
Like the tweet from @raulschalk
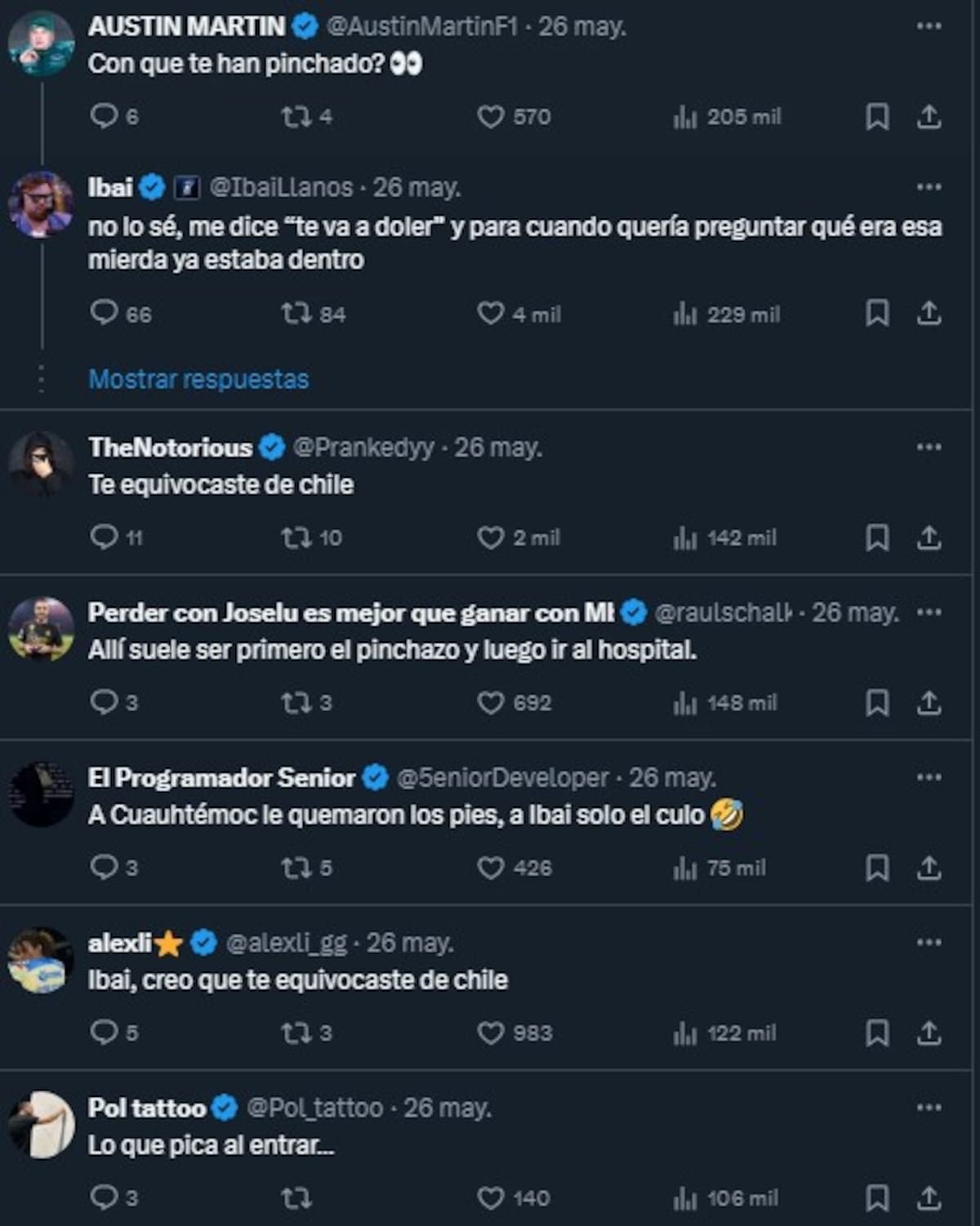(490, 702)
